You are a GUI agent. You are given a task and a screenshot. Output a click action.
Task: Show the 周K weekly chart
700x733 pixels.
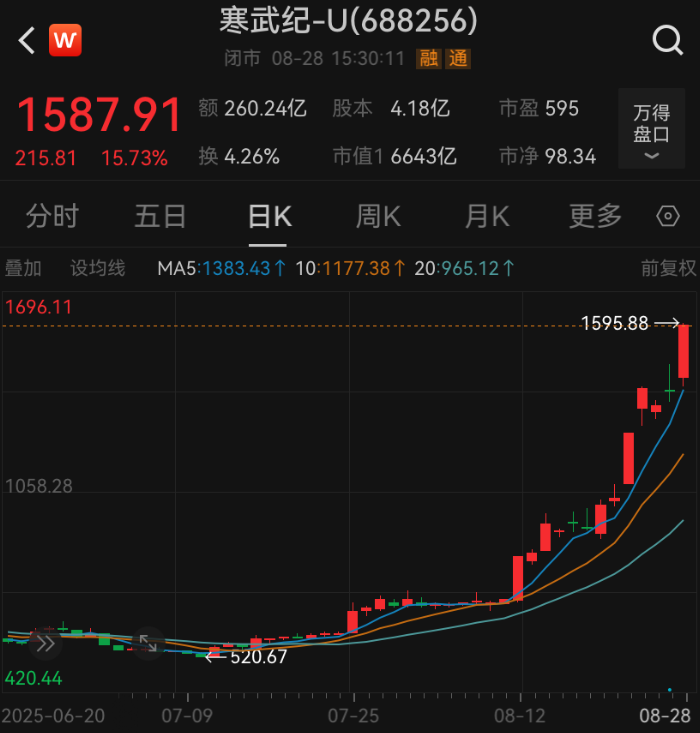(x=378, y=216)
